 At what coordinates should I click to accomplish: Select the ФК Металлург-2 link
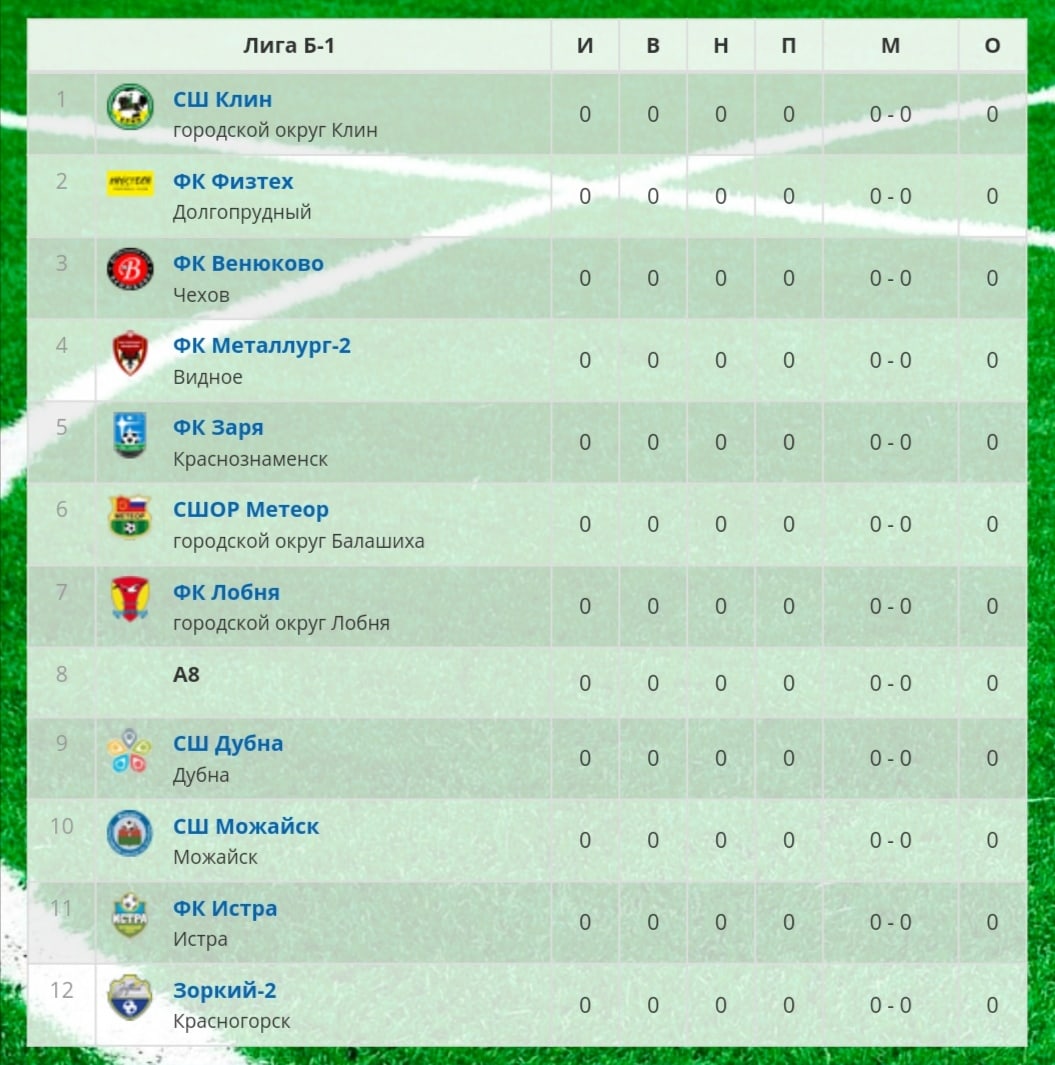tap(262, 346)
